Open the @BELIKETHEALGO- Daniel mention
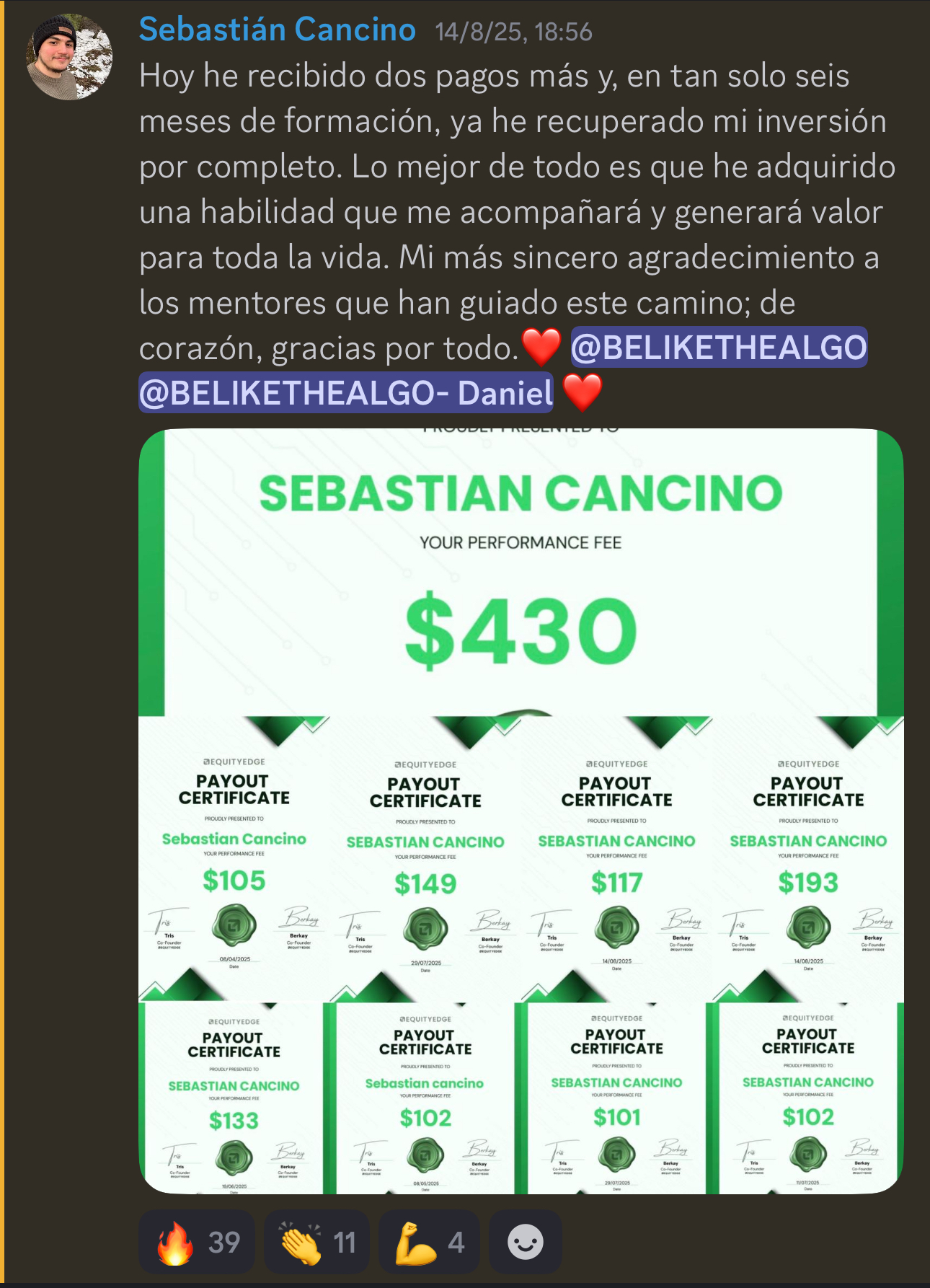Screen dimensions: 930x1288 [346, 393]
